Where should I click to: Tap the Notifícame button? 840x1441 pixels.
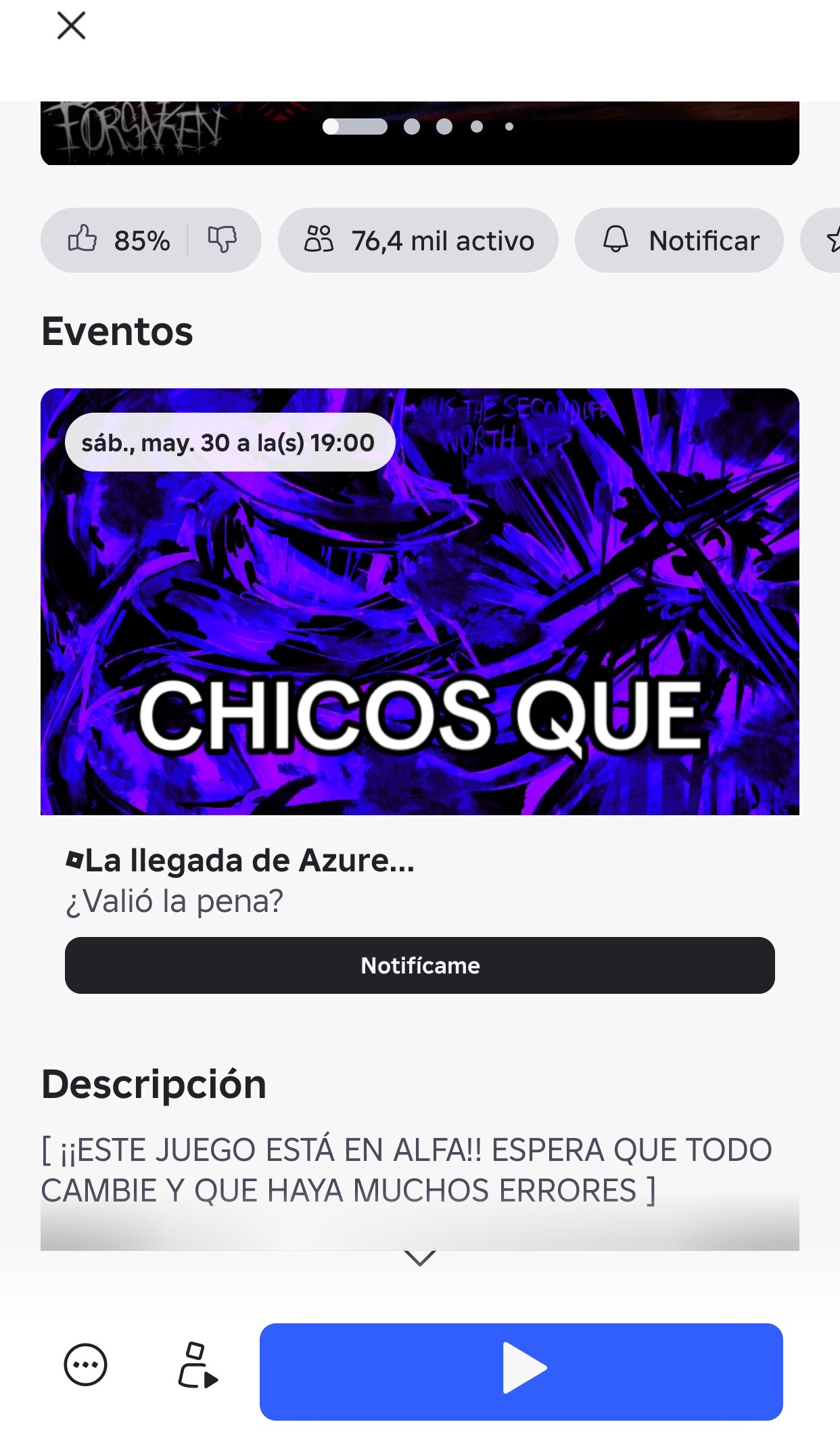point(420,965)
